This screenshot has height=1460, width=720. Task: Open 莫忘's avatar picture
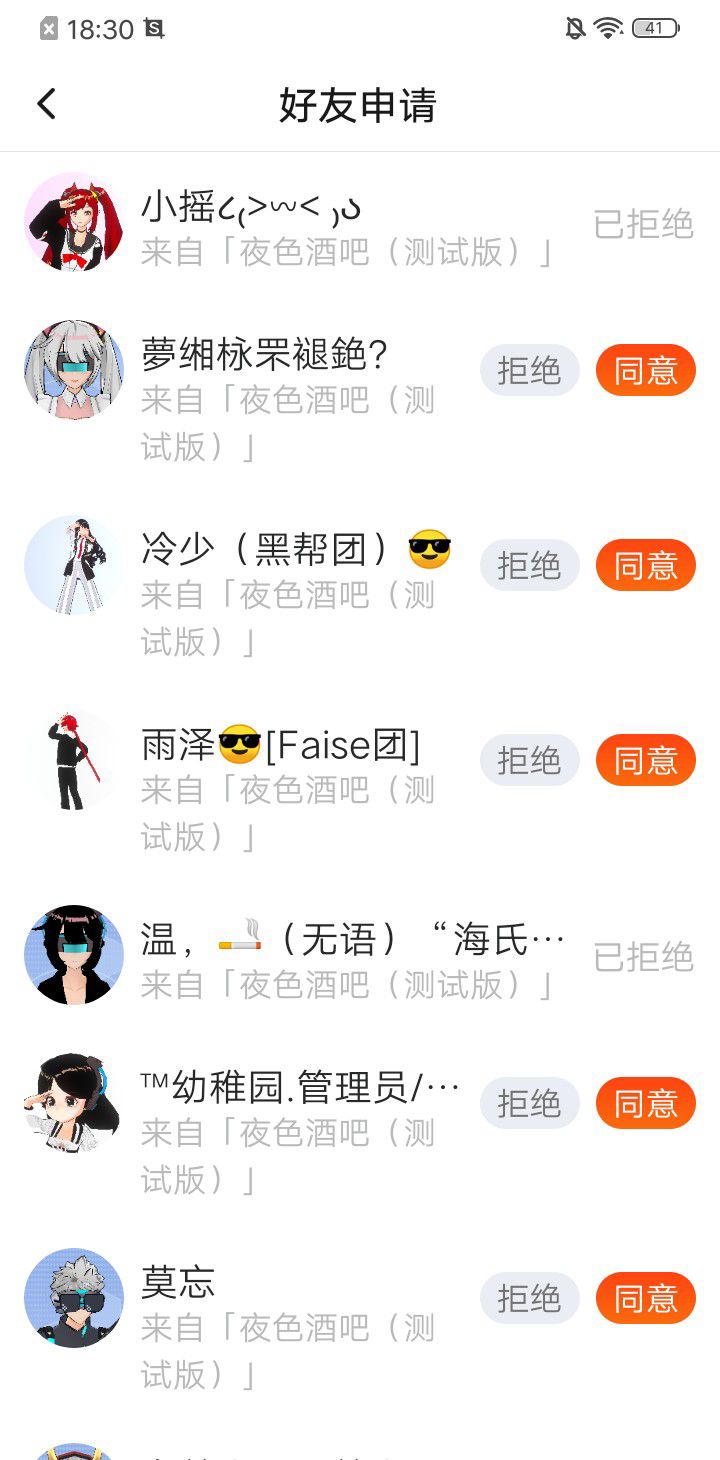[74, 1298]
